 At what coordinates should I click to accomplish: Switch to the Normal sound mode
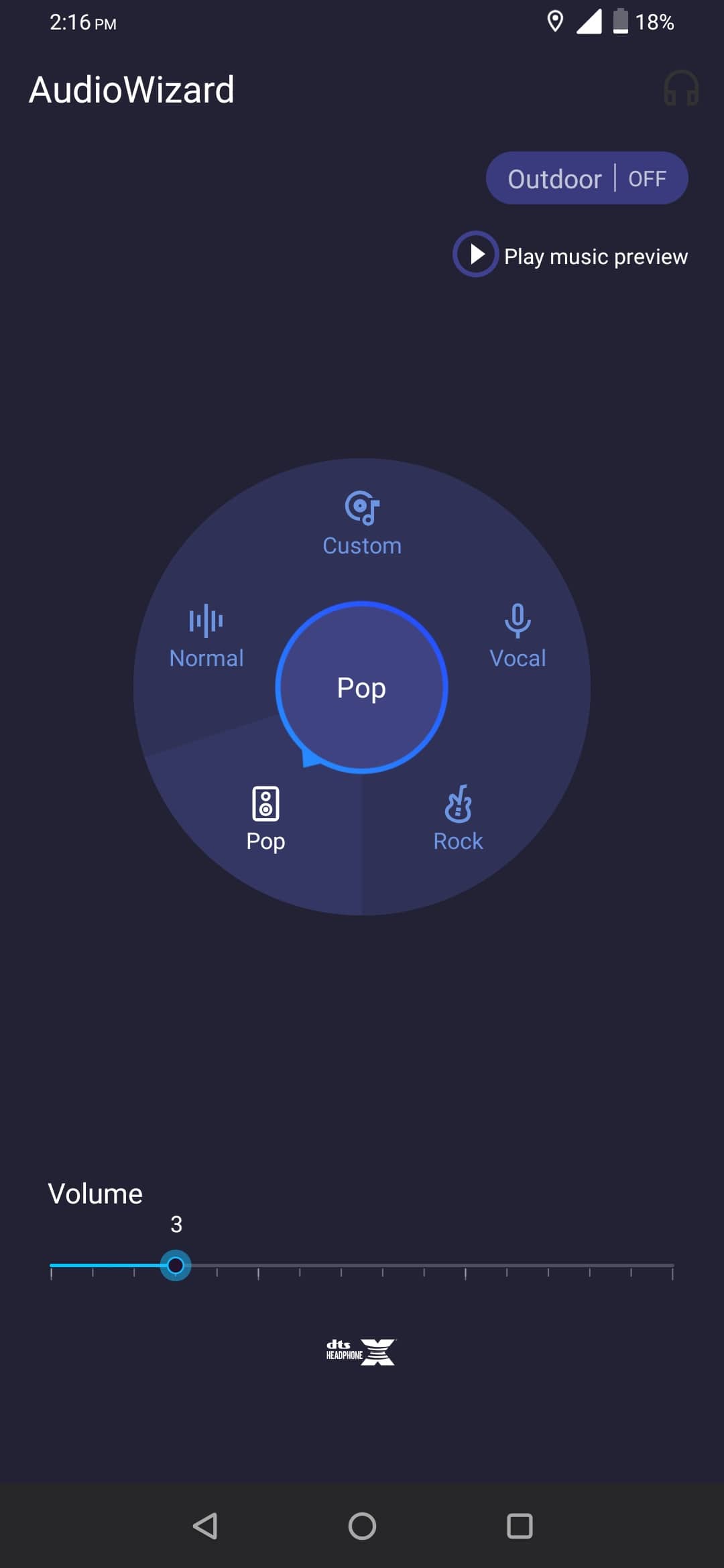click(x=206, y=637)
